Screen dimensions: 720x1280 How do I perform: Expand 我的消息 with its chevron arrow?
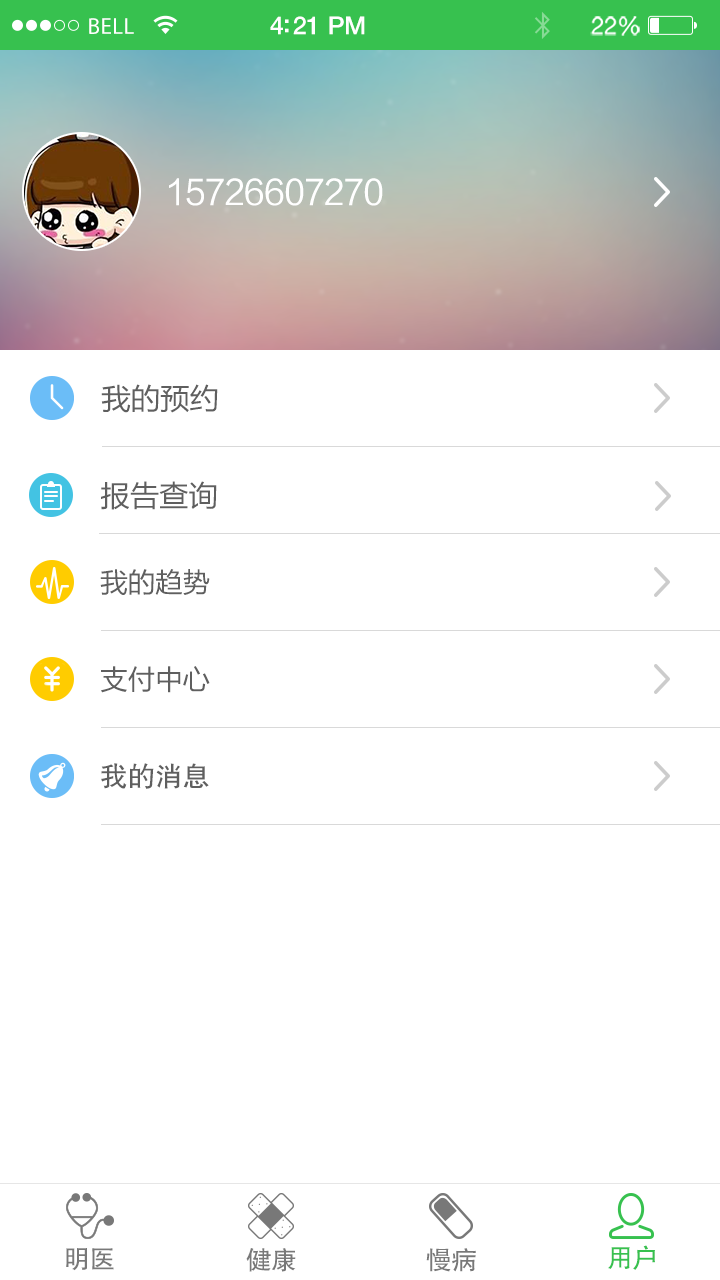[x=661, y=776]
